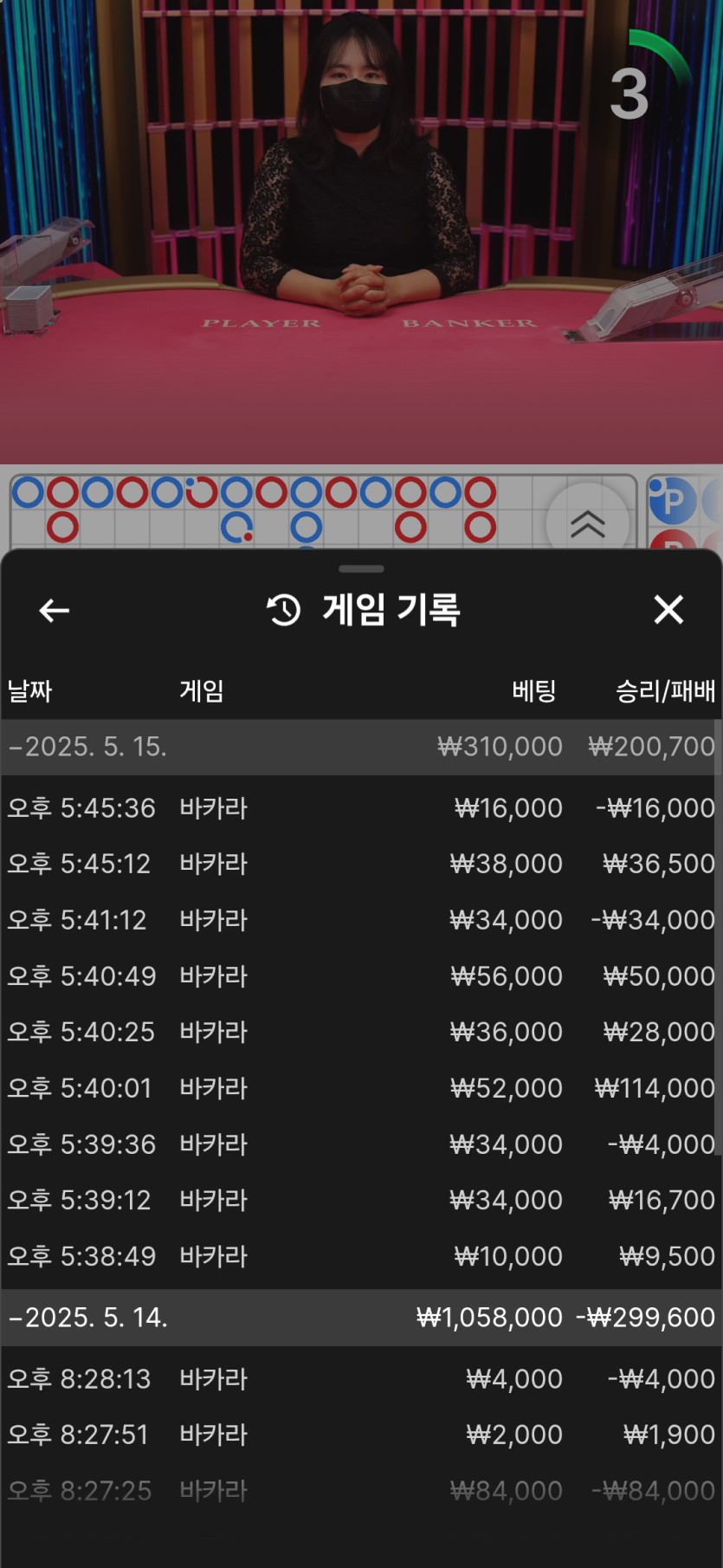
Task: Open the 오후 8:28:13 baccarat round
Action: click(361, 1379)
